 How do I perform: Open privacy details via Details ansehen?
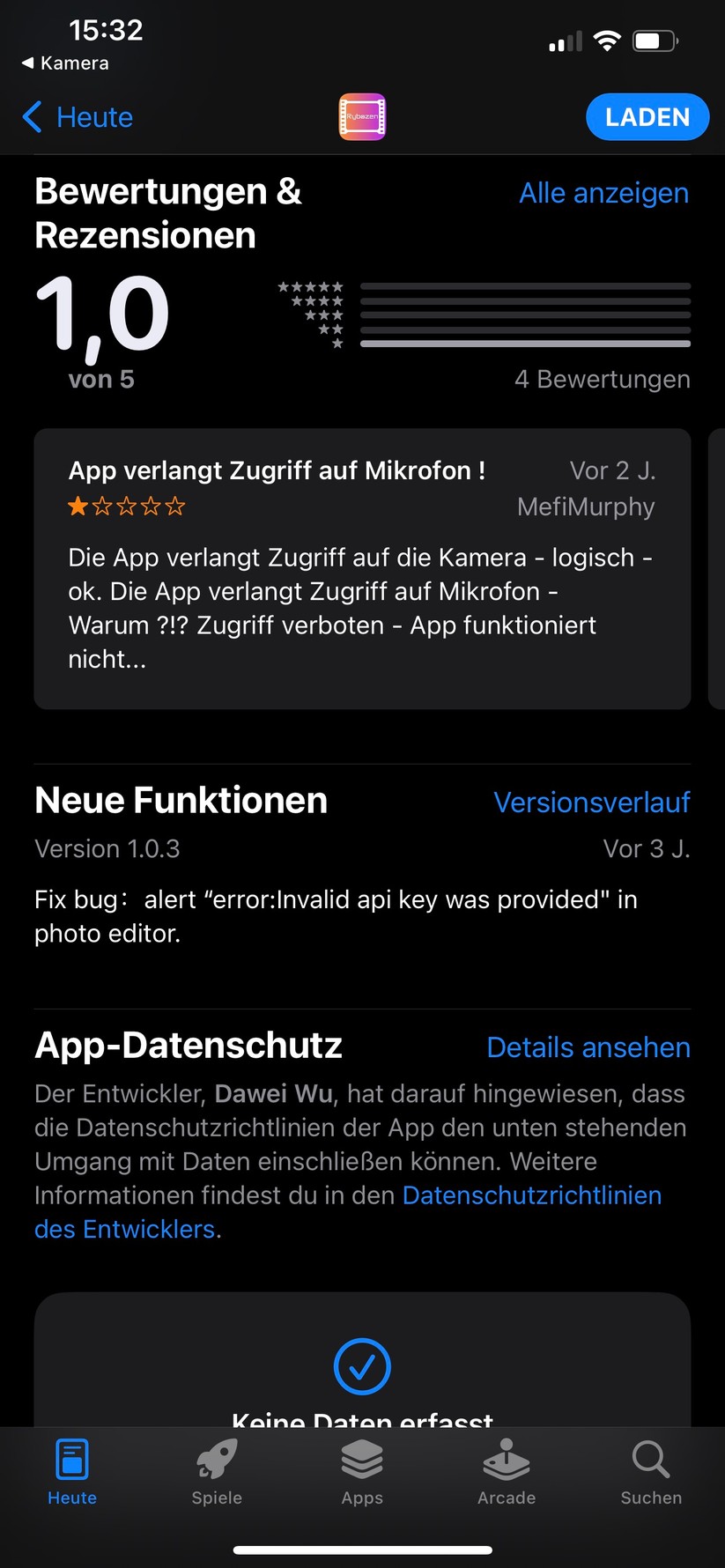coord(588,1047)
